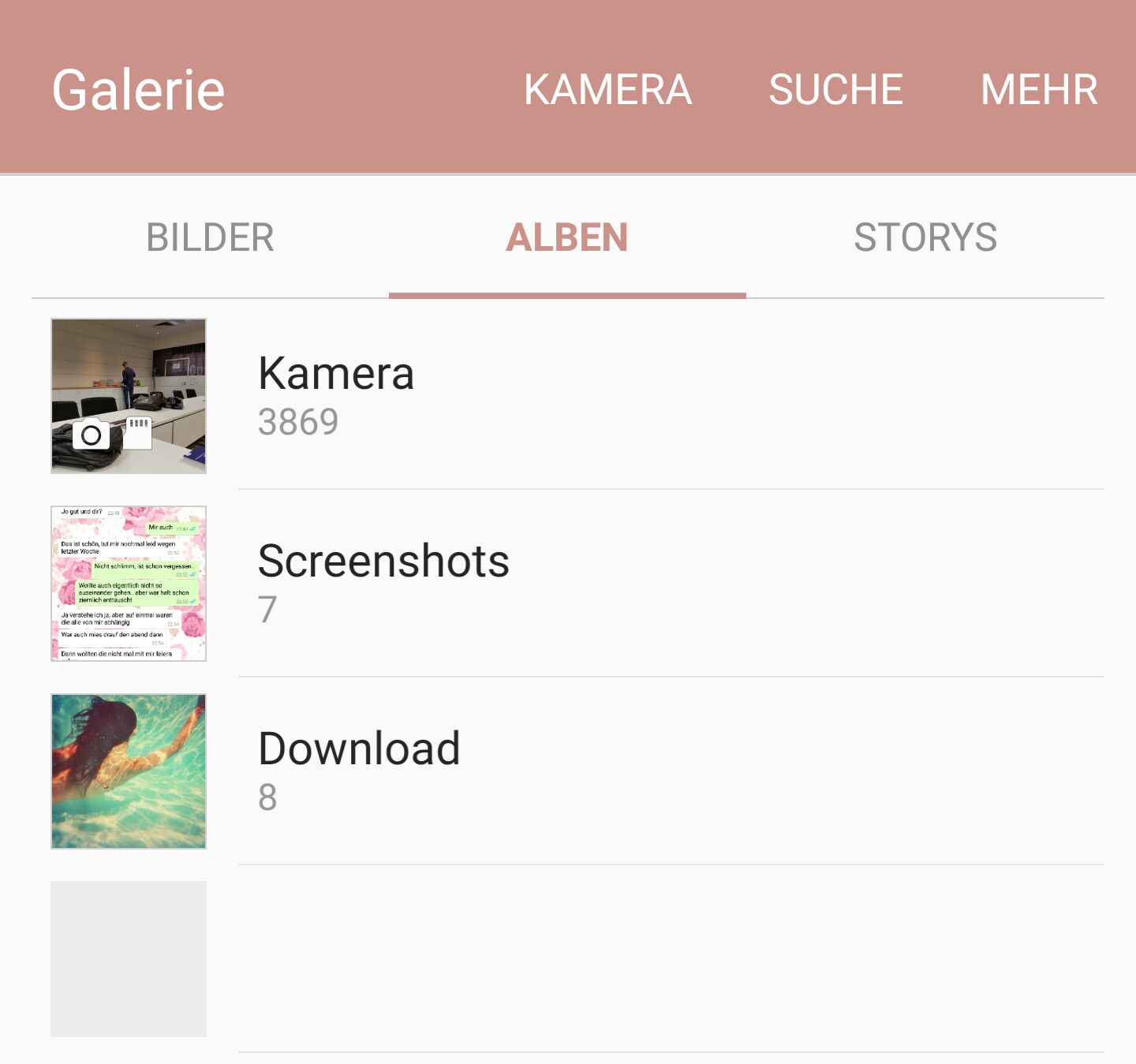
Task: Select the ALBEN tab
Action: coord(567,237)
